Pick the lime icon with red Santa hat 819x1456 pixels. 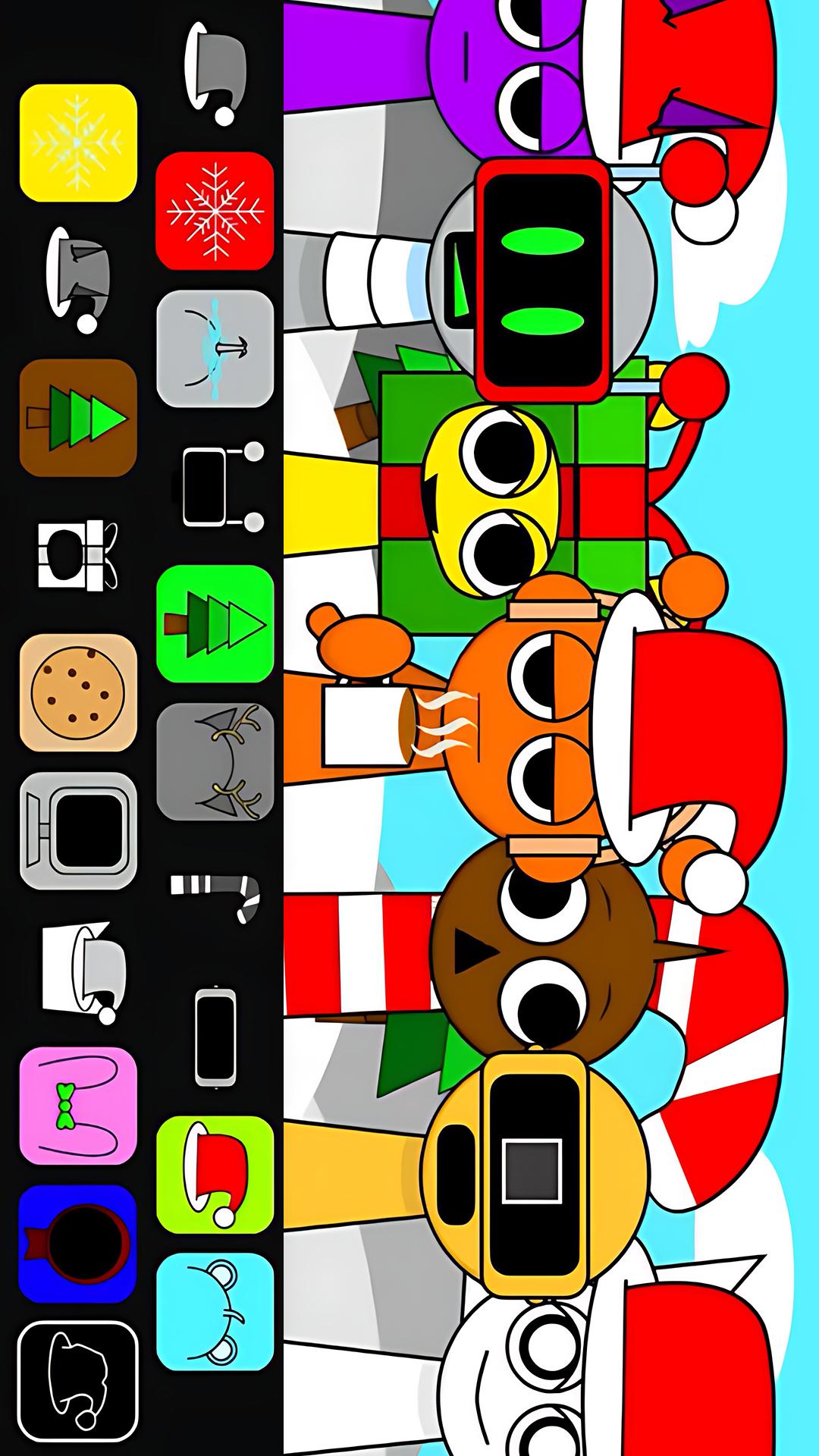(x=215, y=1174)
